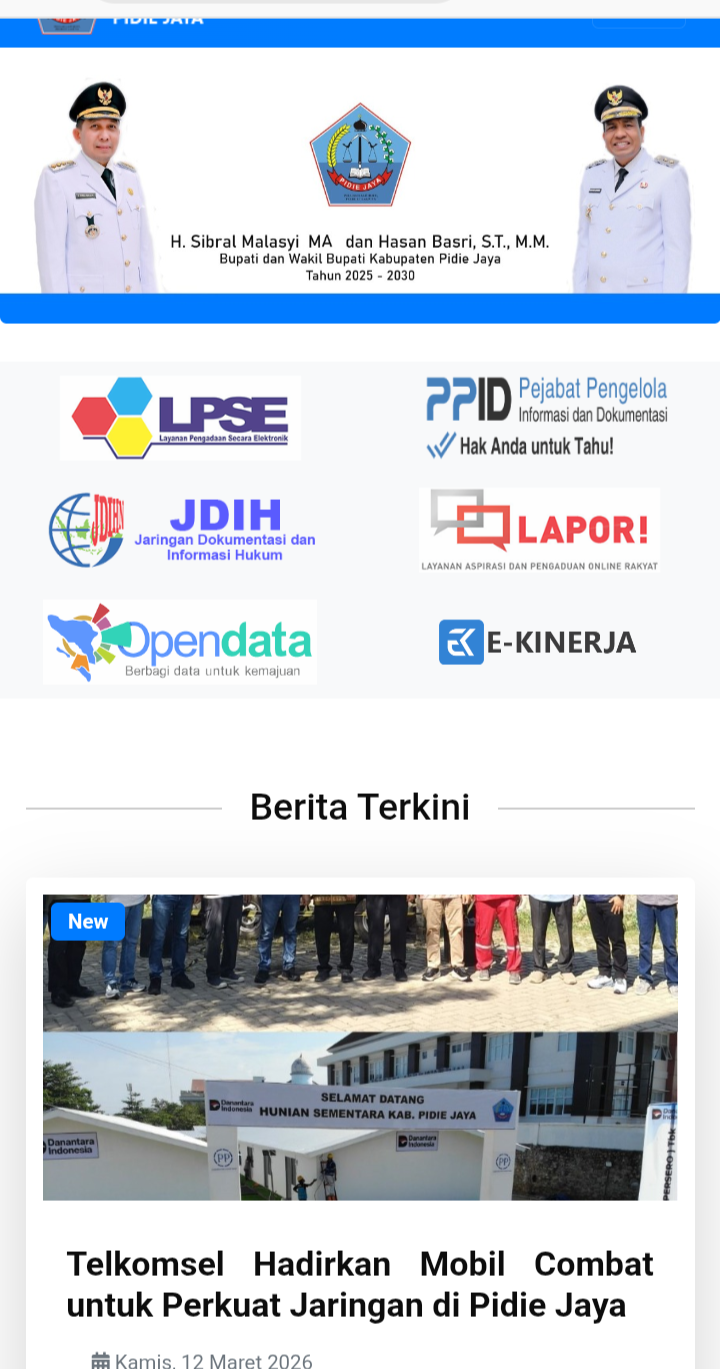Open the Telkomsel Mobil Combat news headline
Viewport: 720px width, 1369px height.
[x=360, y=1284]
